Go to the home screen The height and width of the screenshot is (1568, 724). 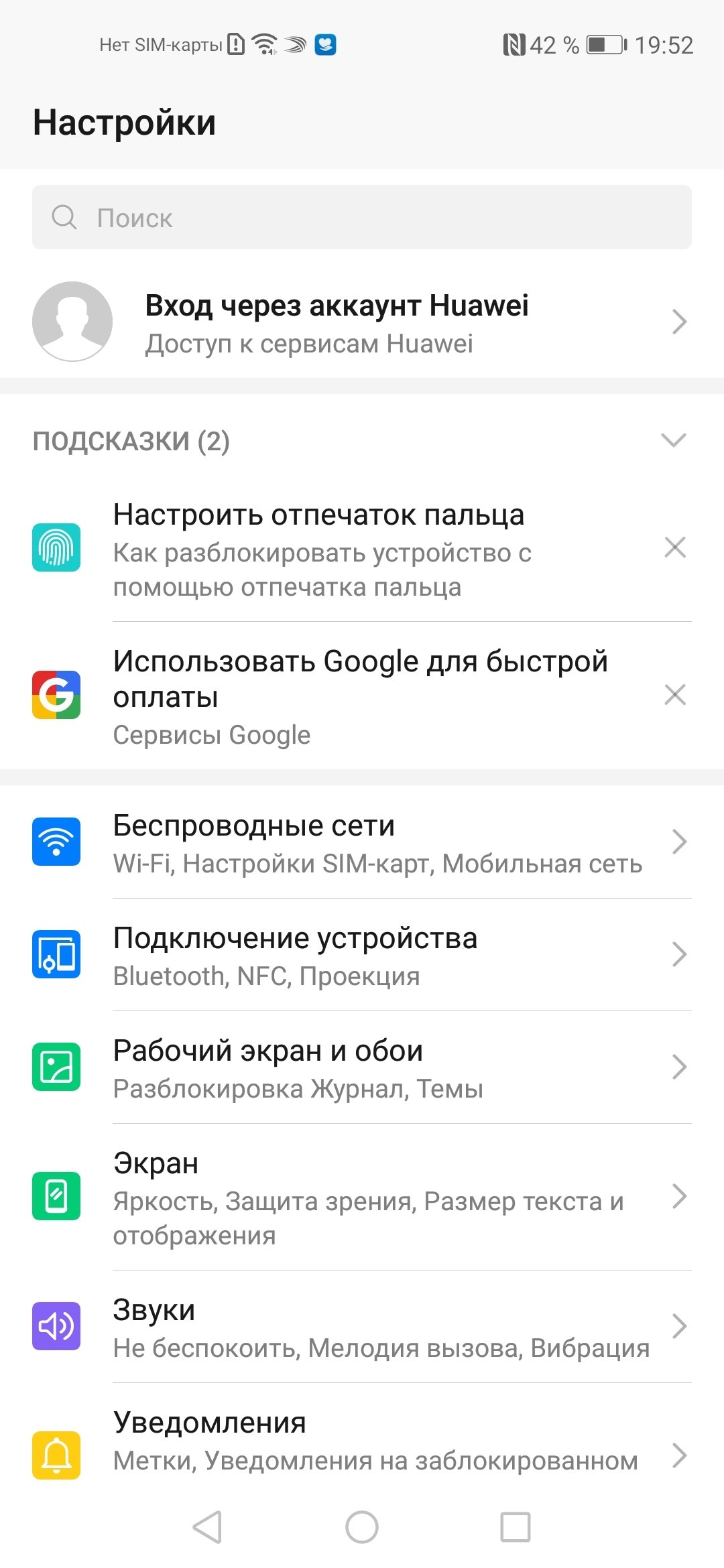pos(362,1527)
